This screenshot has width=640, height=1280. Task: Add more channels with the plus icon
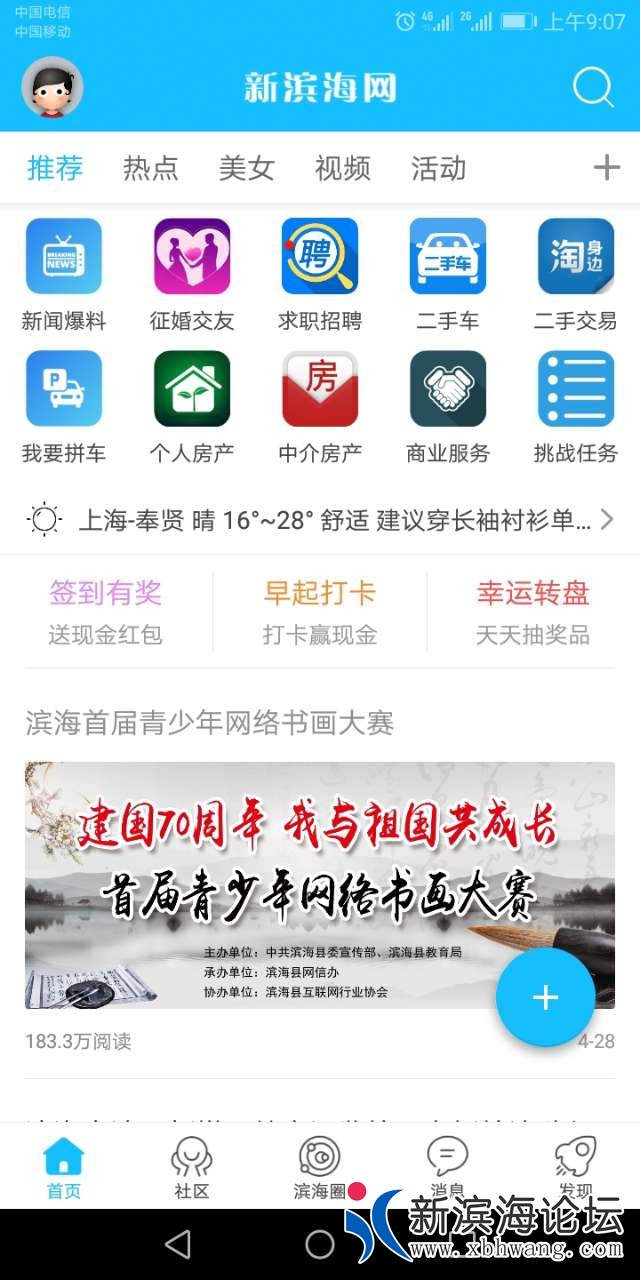(x=606, y=168)
